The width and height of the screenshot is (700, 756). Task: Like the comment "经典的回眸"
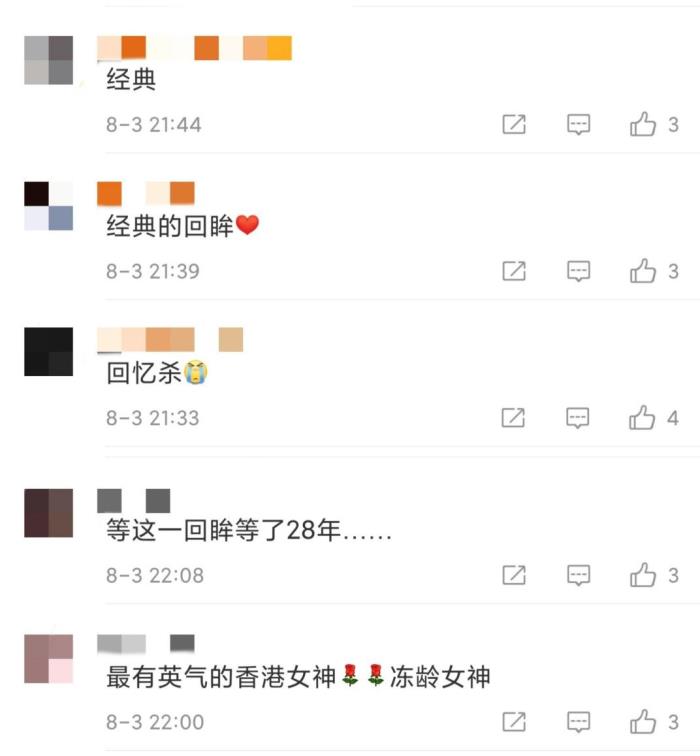(643, 271)
